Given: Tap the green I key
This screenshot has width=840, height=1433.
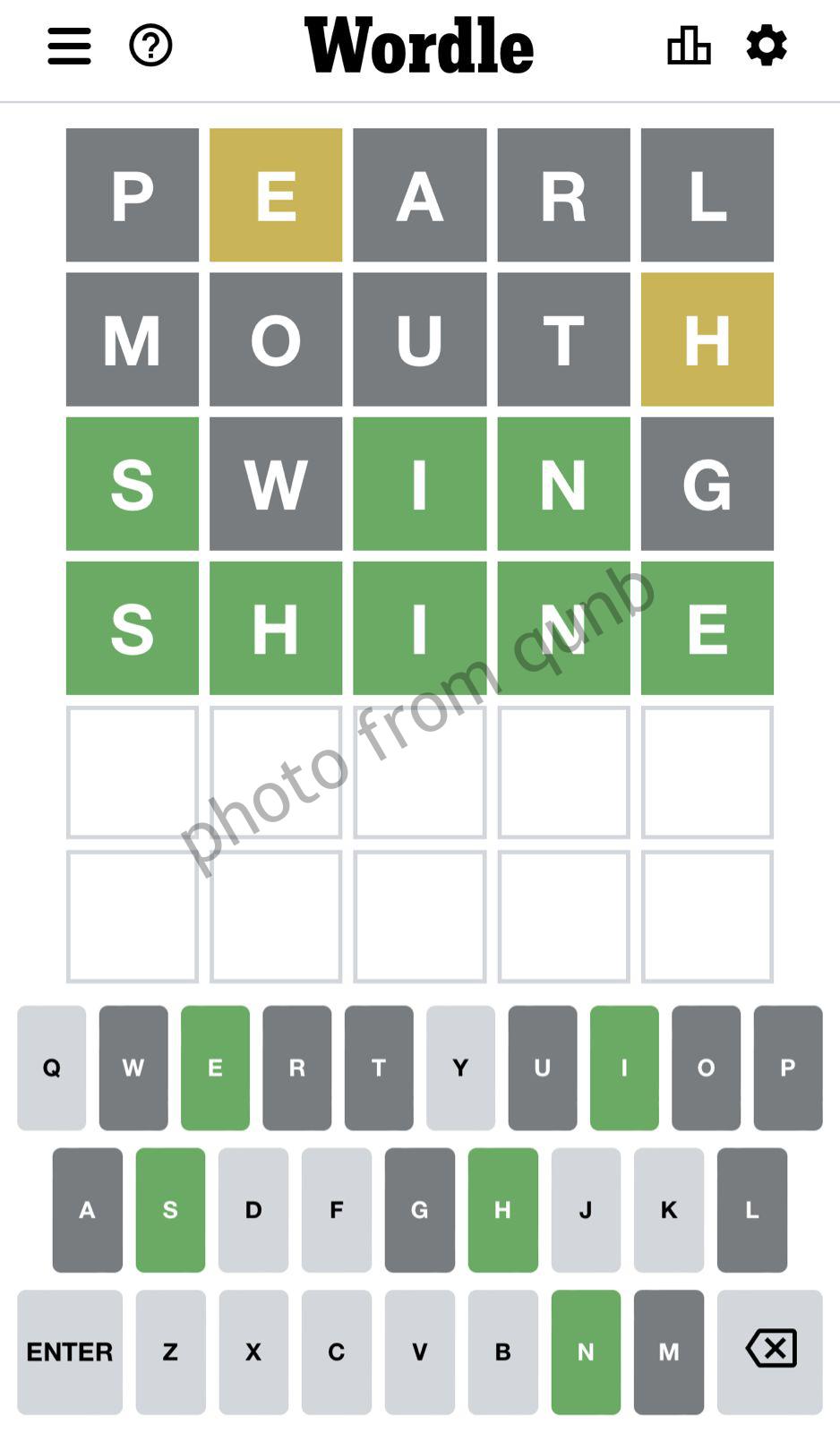Looking at the screenshot, I should (624, 1068).
